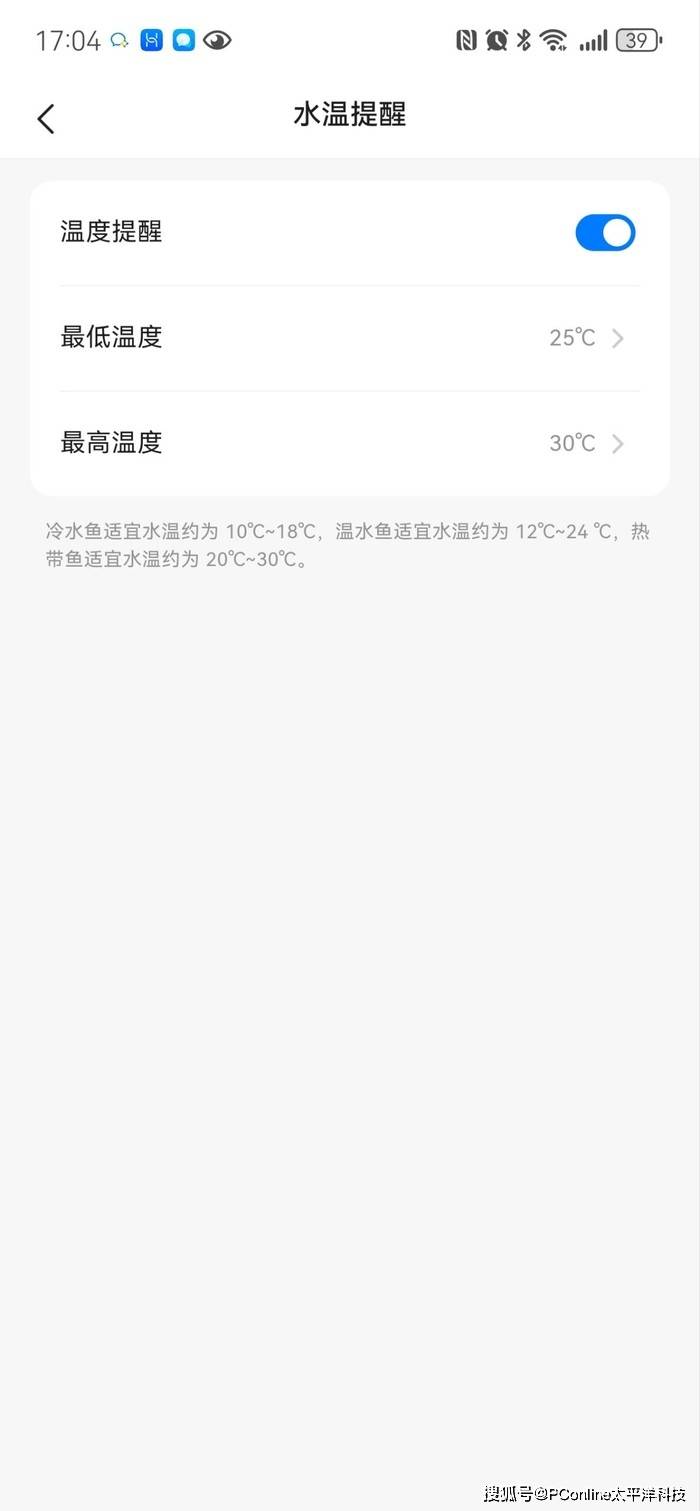Turn off the 温度提醒 switch
Viewport: 700px width, 1511px height.
[605, 233]
